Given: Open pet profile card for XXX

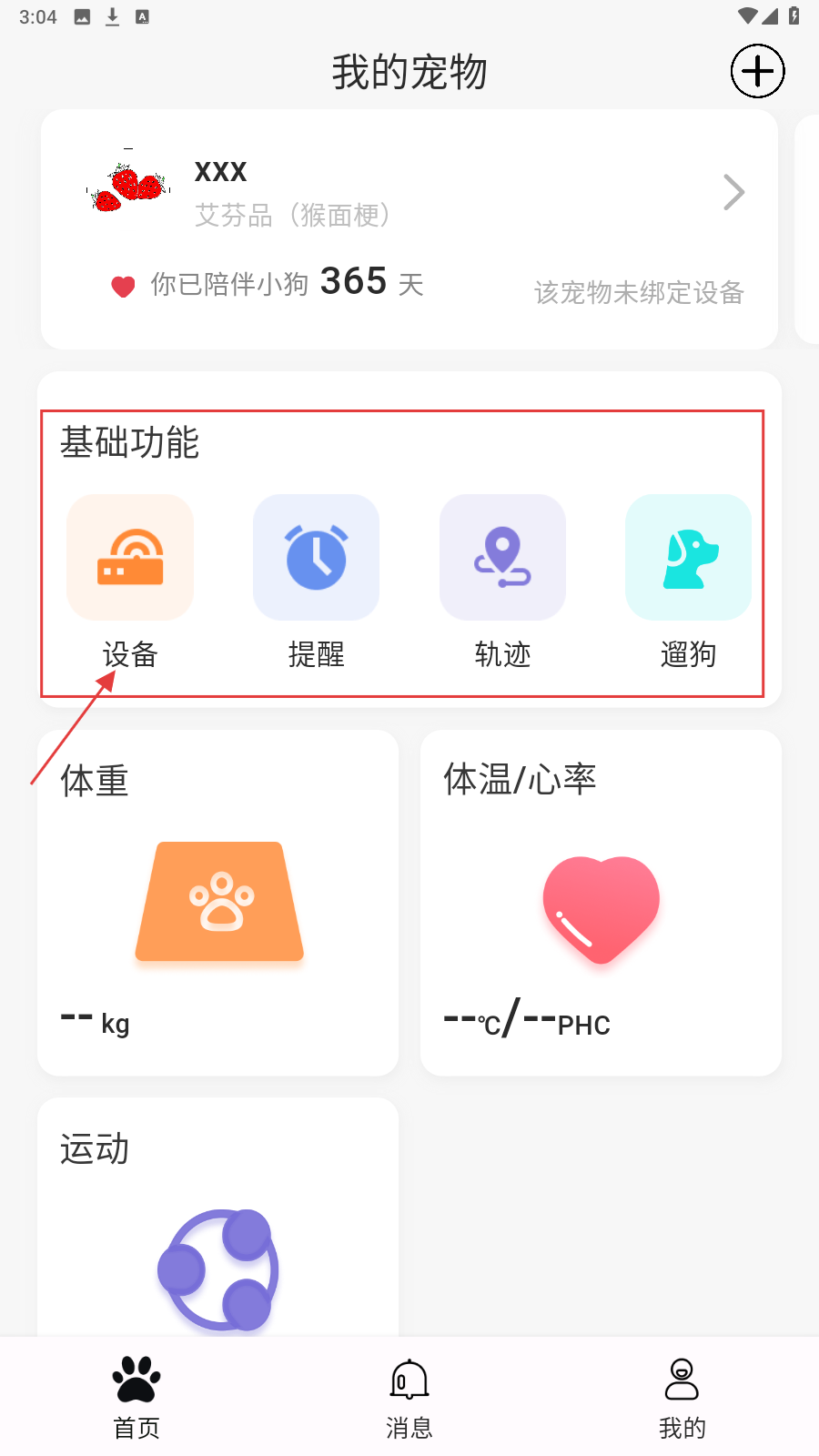Looking at the screenshot, I should [x=409, y=227].
